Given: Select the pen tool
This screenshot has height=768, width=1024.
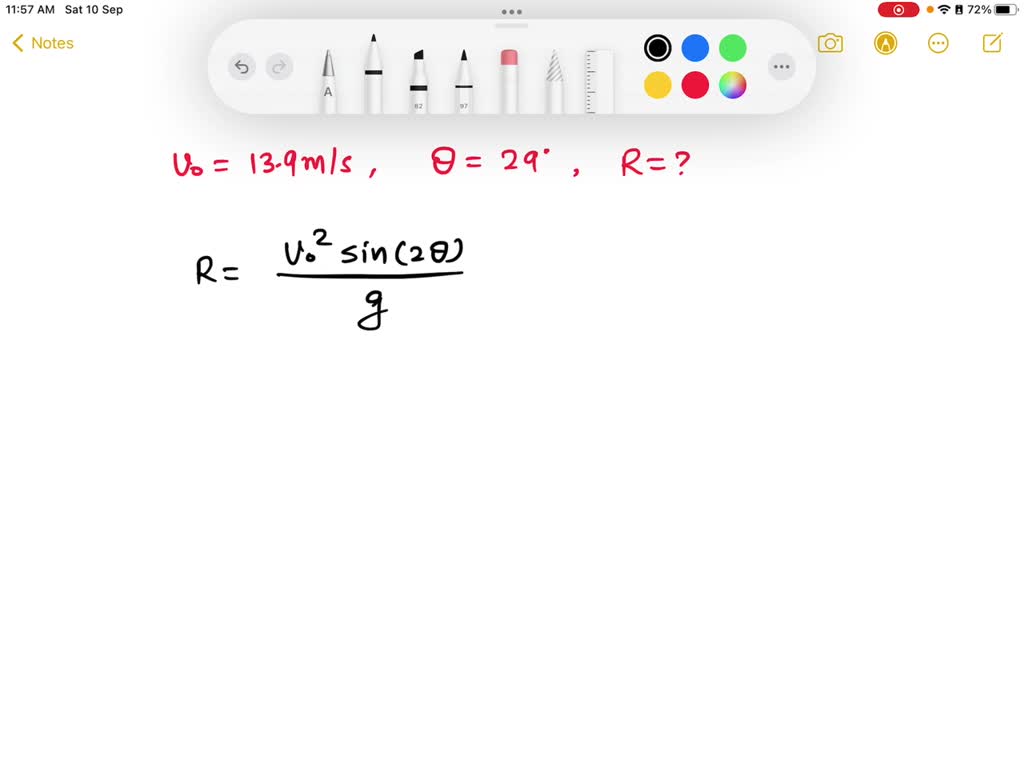Looking at the screenshot, I should tap(373, 76).
